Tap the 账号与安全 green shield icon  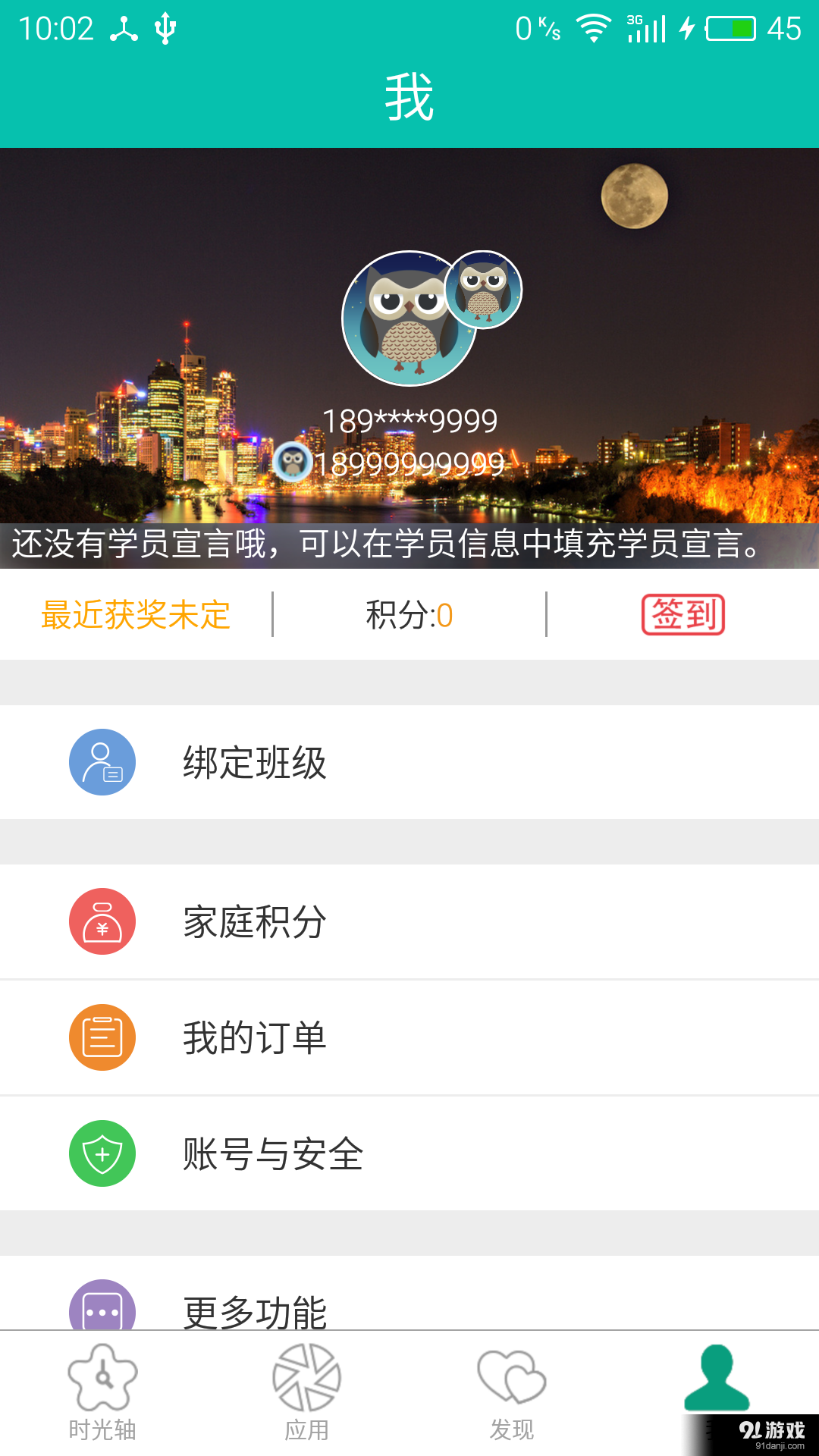[102, 1153]
